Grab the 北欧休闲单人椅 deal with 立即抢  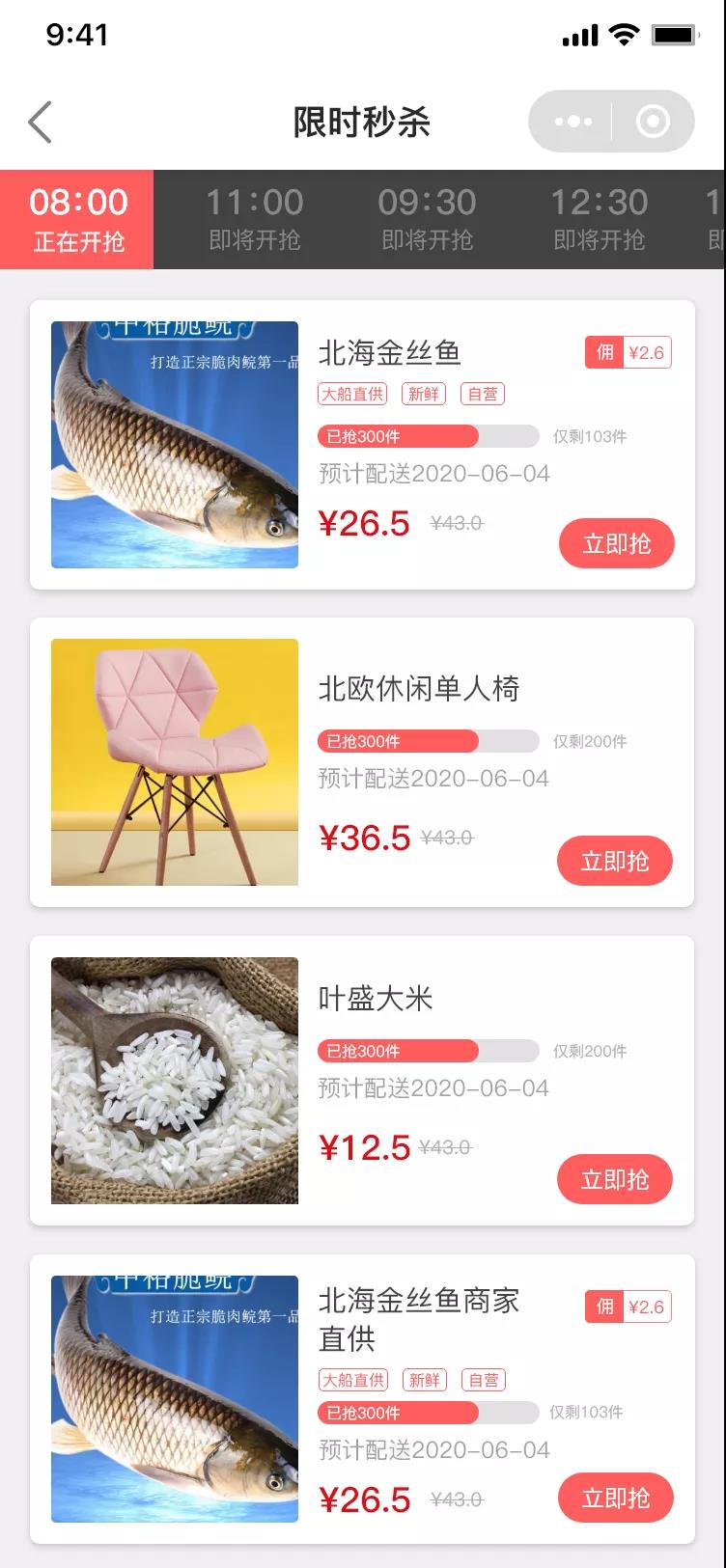click(614, 862)
